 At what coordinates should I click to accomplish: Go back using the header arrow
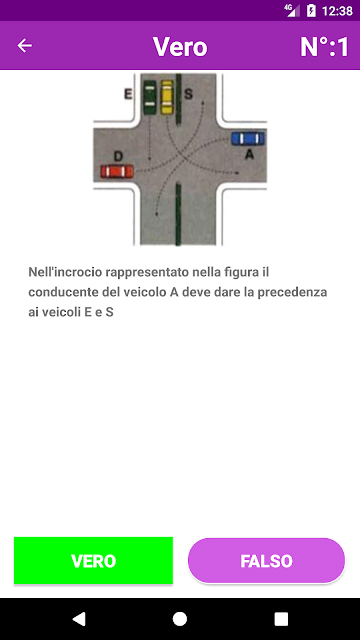24,46
